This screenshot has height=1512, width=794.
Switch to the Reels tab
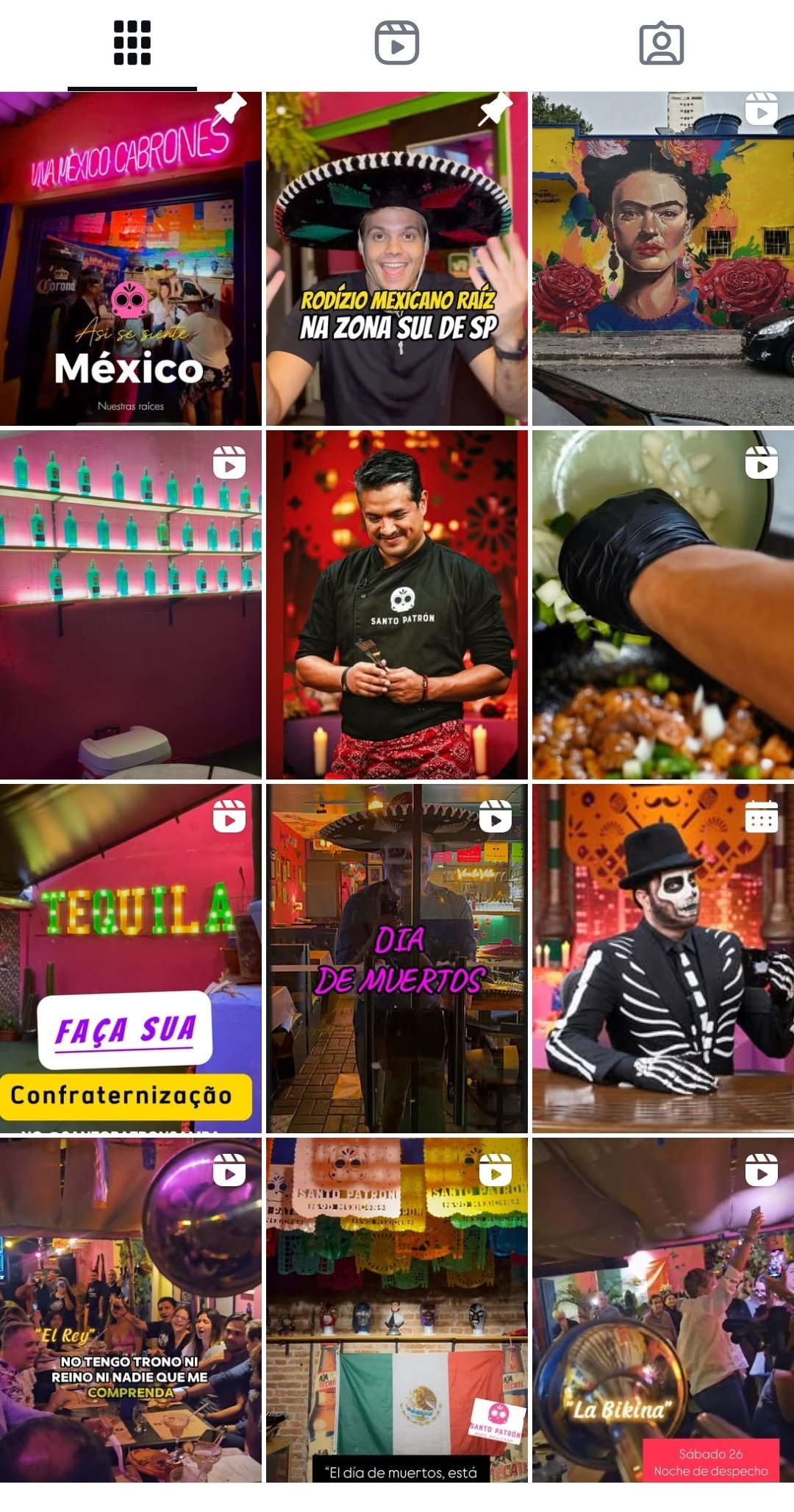(397, 43)
